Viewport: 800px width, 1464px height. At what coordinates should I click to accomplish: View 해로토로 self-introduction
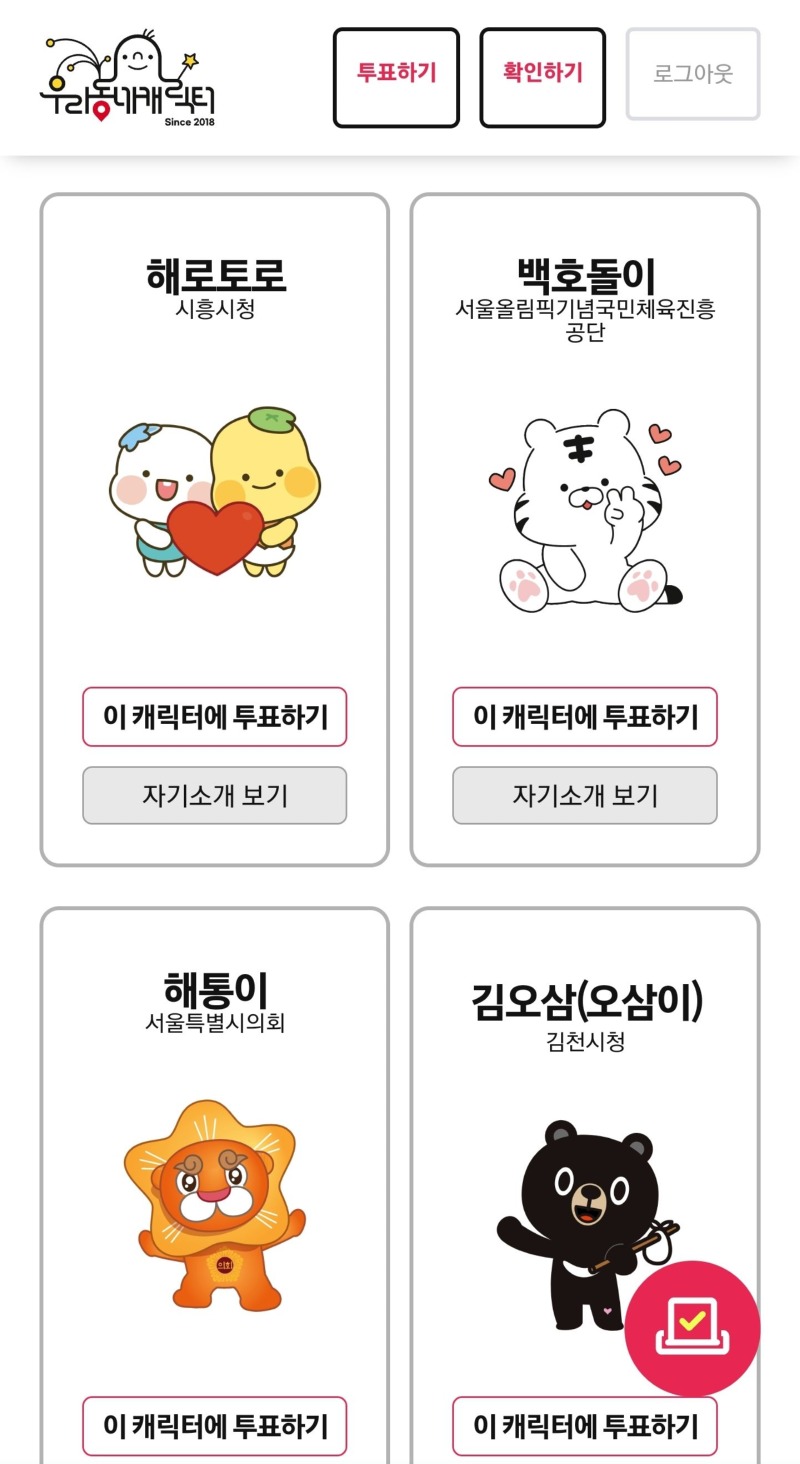tap(214, 795)
